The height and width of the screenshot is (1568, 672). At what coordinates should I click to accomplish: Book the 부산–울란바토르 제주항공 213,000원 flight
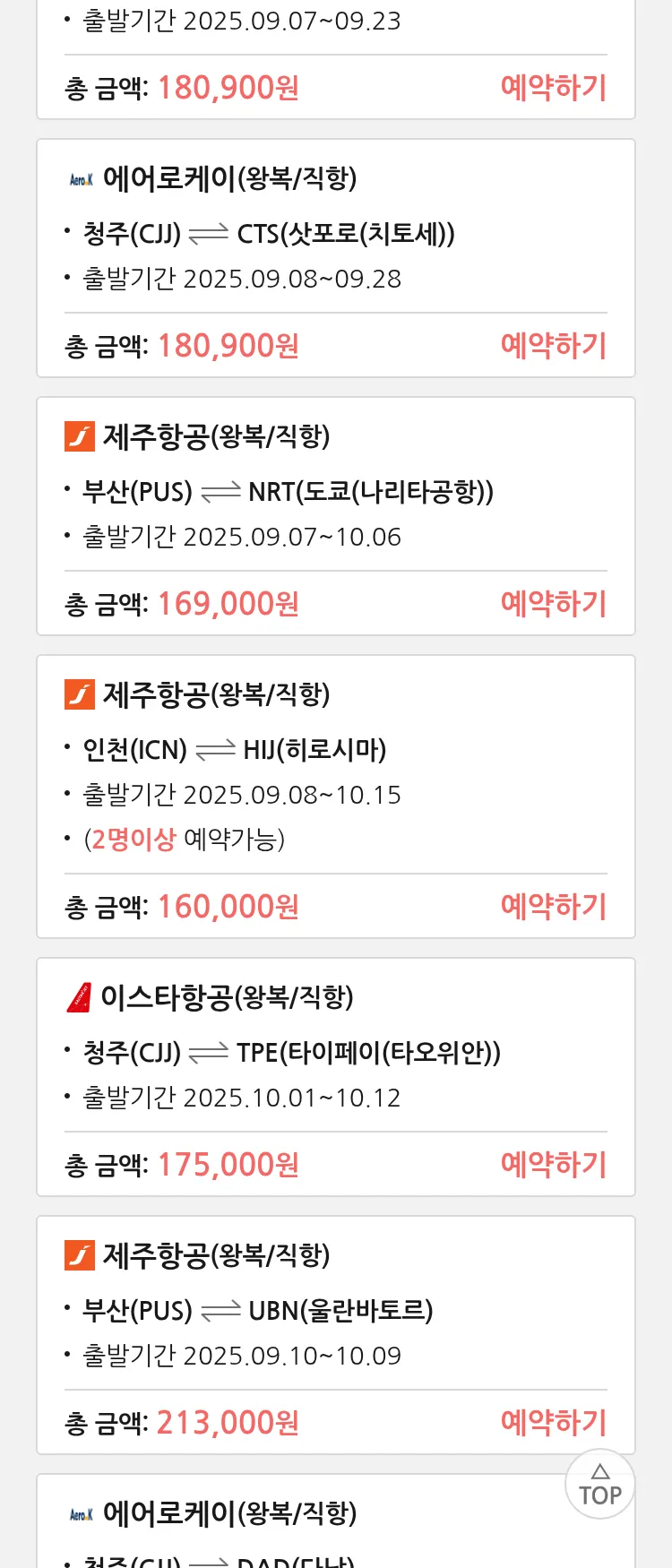553,1422
